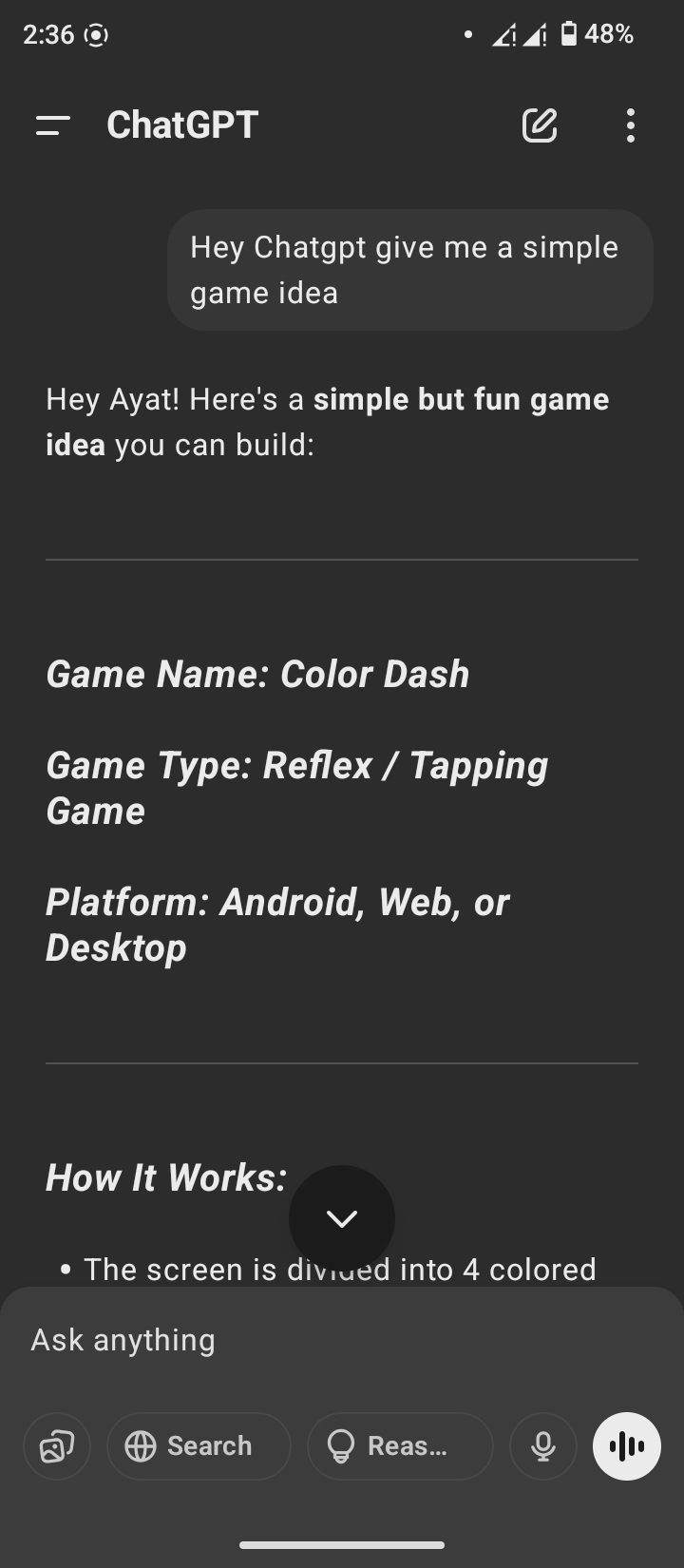The height and width of the screenshot is (1568, 684).
Task: Start voice mode conversation
Action: pos(627,1446)
